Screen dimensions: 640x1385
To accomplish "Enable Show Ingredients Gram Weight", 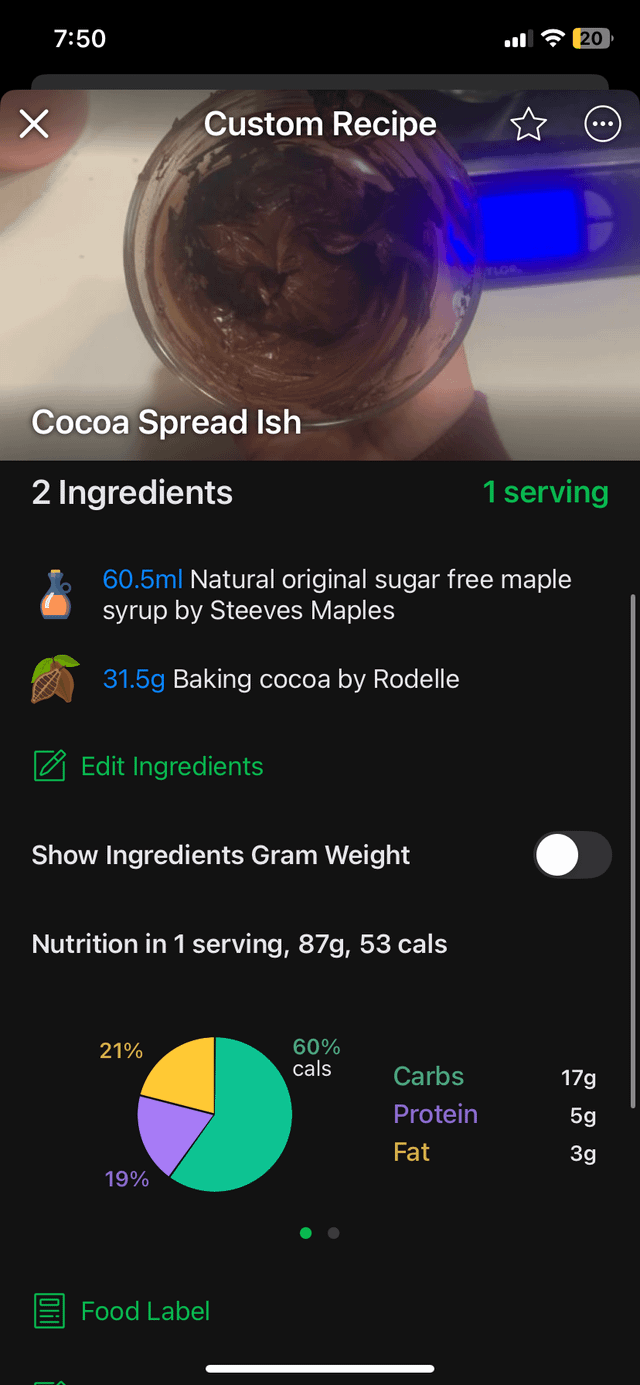I will [572, 855].
